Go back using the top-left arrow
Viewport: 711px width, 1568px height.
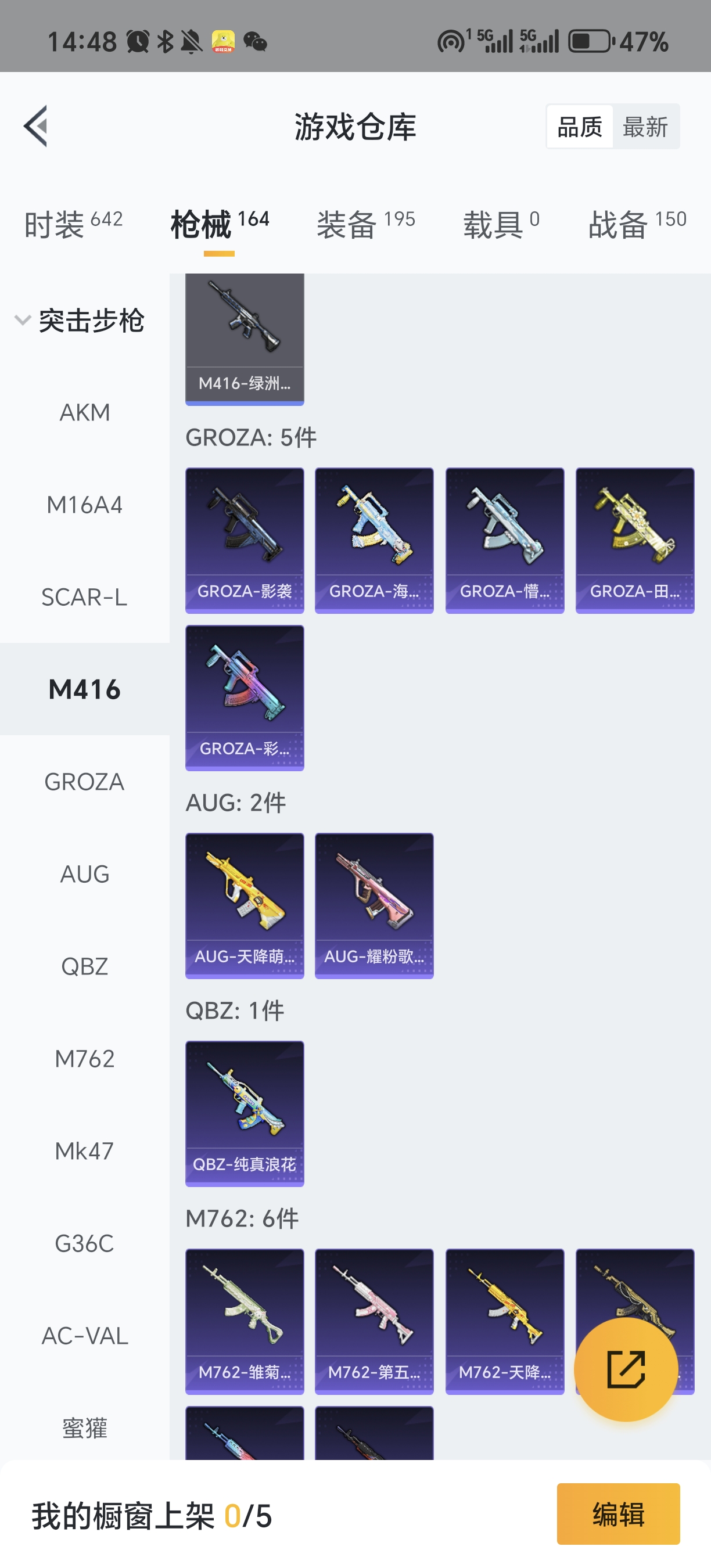(36, 126)
